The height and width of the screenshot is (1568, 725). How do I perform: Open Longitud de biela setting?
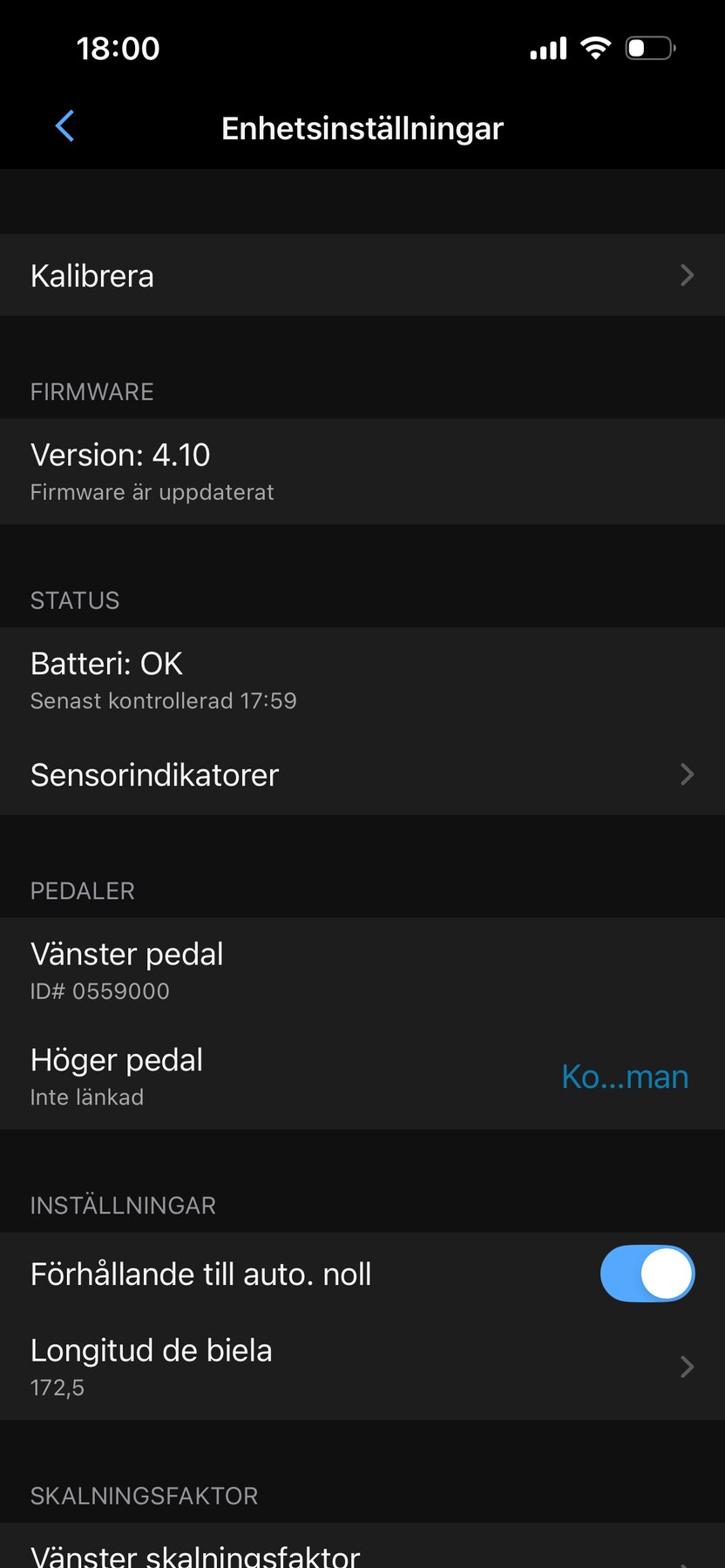click(362, 1366)
